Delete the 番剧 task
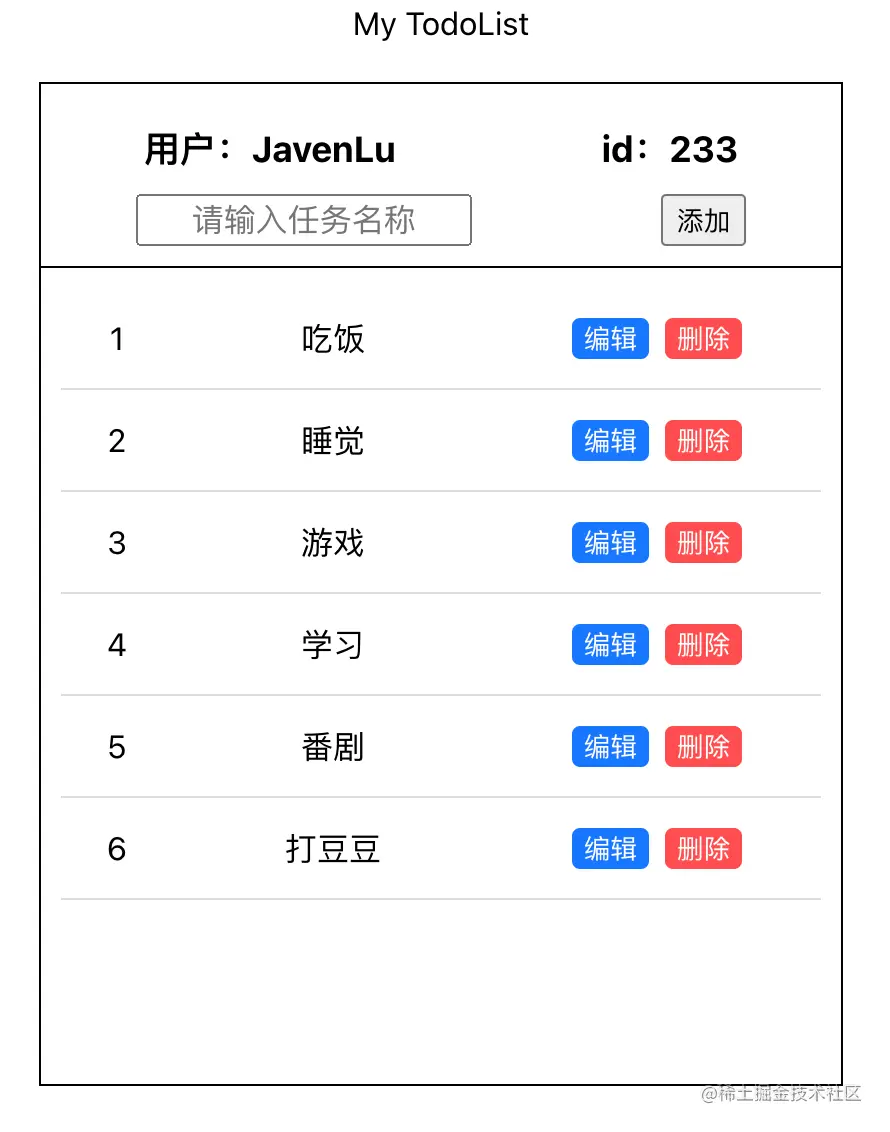 703,747
